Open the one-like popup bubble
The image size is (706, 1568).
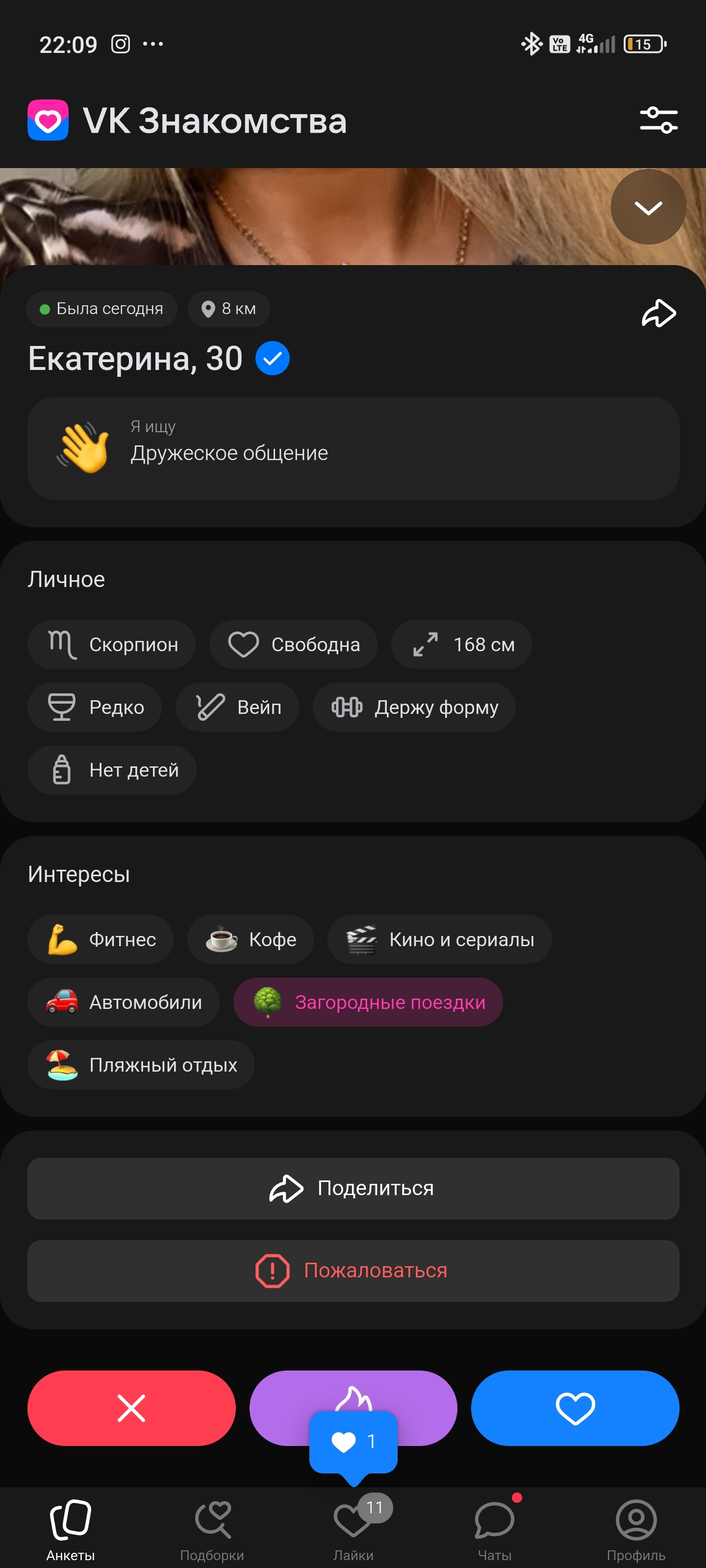(353, 1442)
